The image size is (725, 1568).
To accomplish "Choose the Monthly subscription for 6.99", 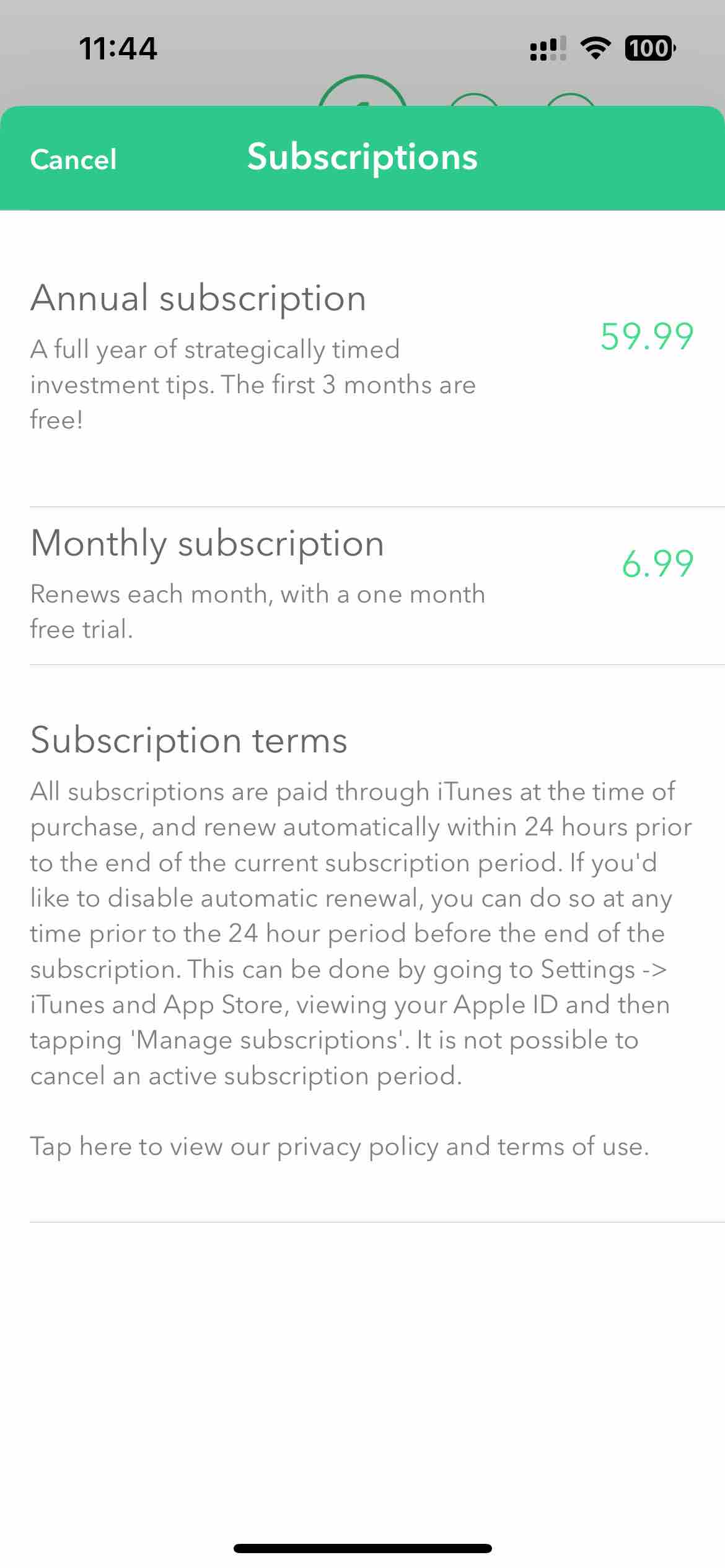I will click(362, 586).
